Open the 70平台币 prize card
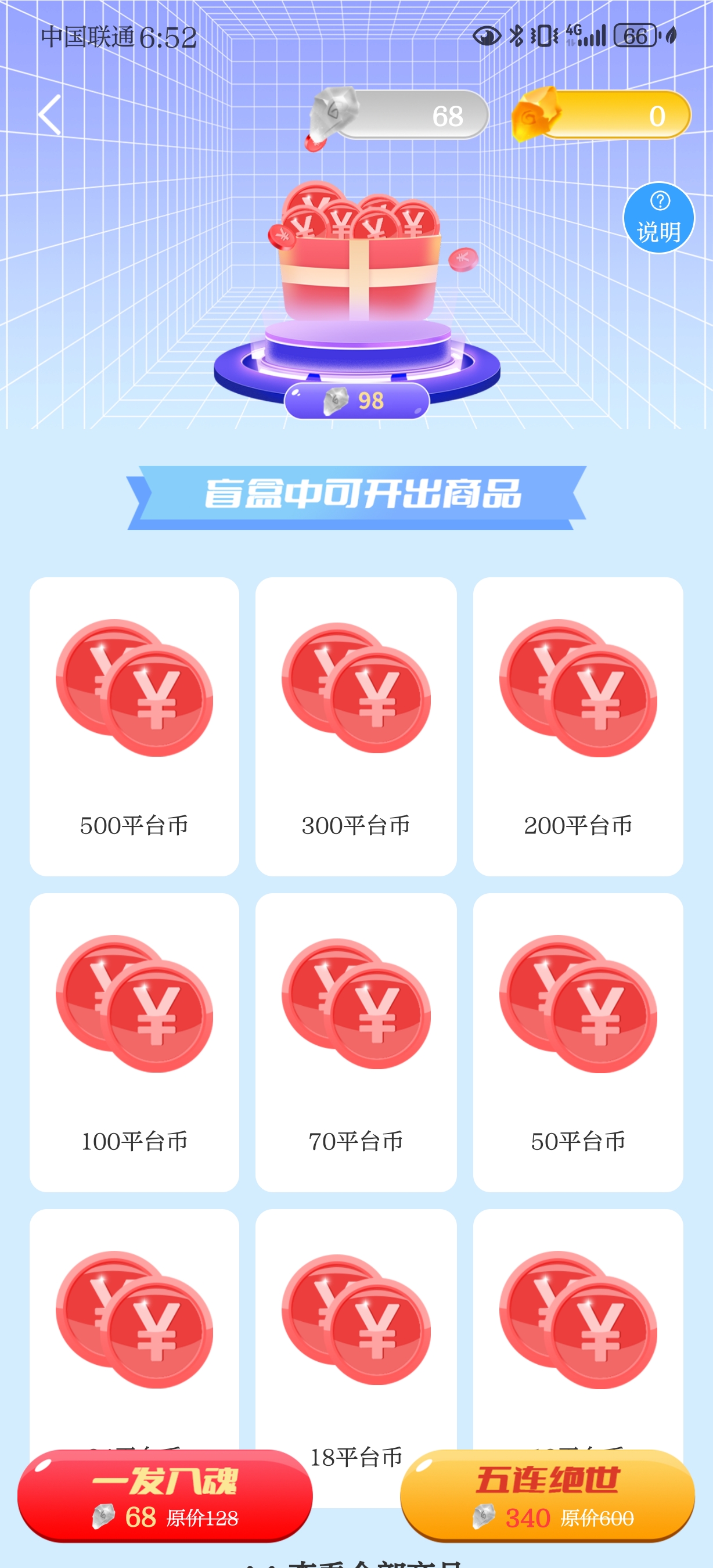The image size is (713, 1568). click(356, 1041)
